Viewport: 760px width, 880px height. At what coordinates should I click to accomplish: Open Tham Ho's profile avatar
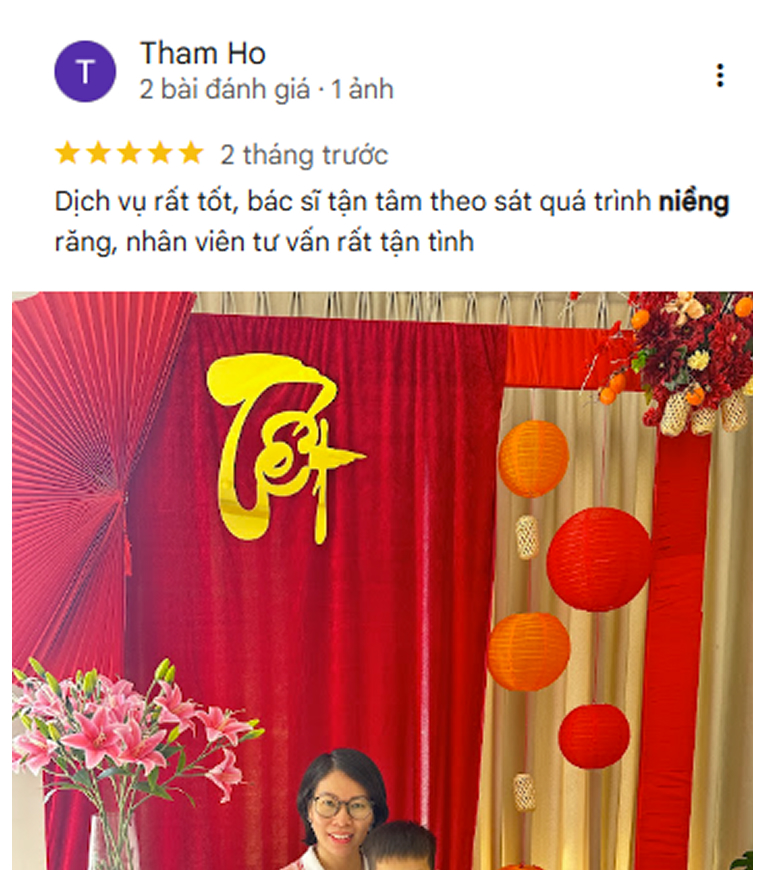pos(85,71)
